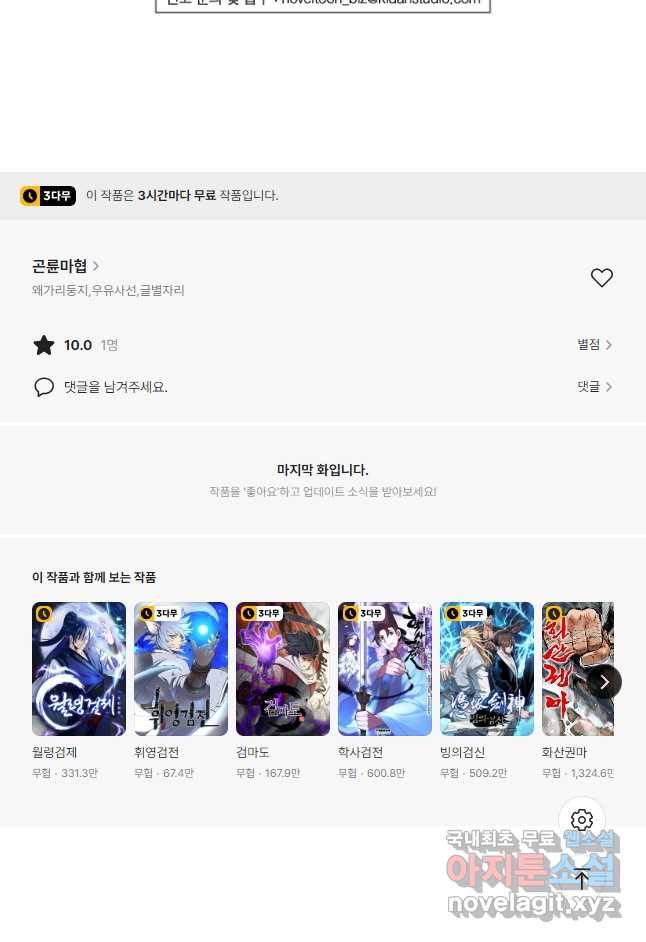
Task: Open the 검마도 recommended title
Action: coord(283,669)
